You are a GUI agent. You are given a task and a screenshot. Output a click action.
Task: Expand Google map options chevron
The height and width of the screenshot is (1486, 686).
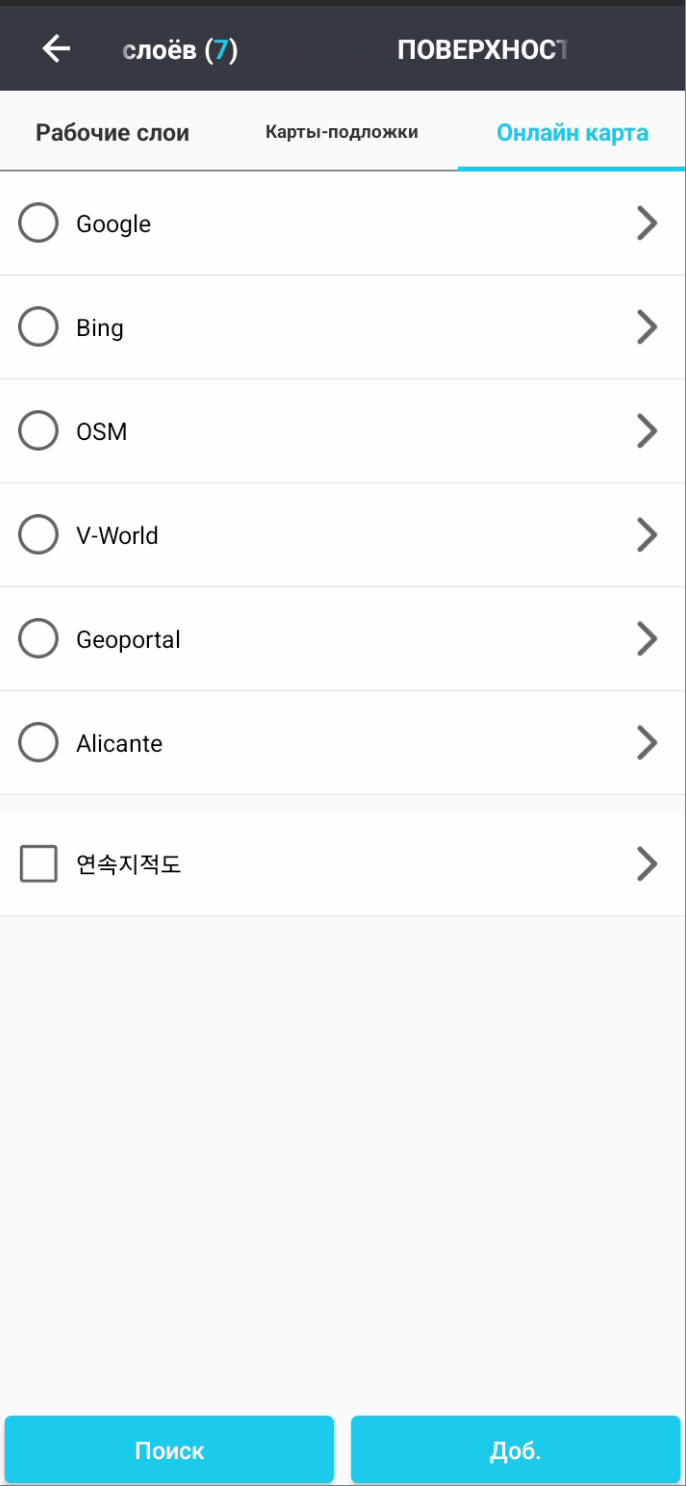point(647,223)
